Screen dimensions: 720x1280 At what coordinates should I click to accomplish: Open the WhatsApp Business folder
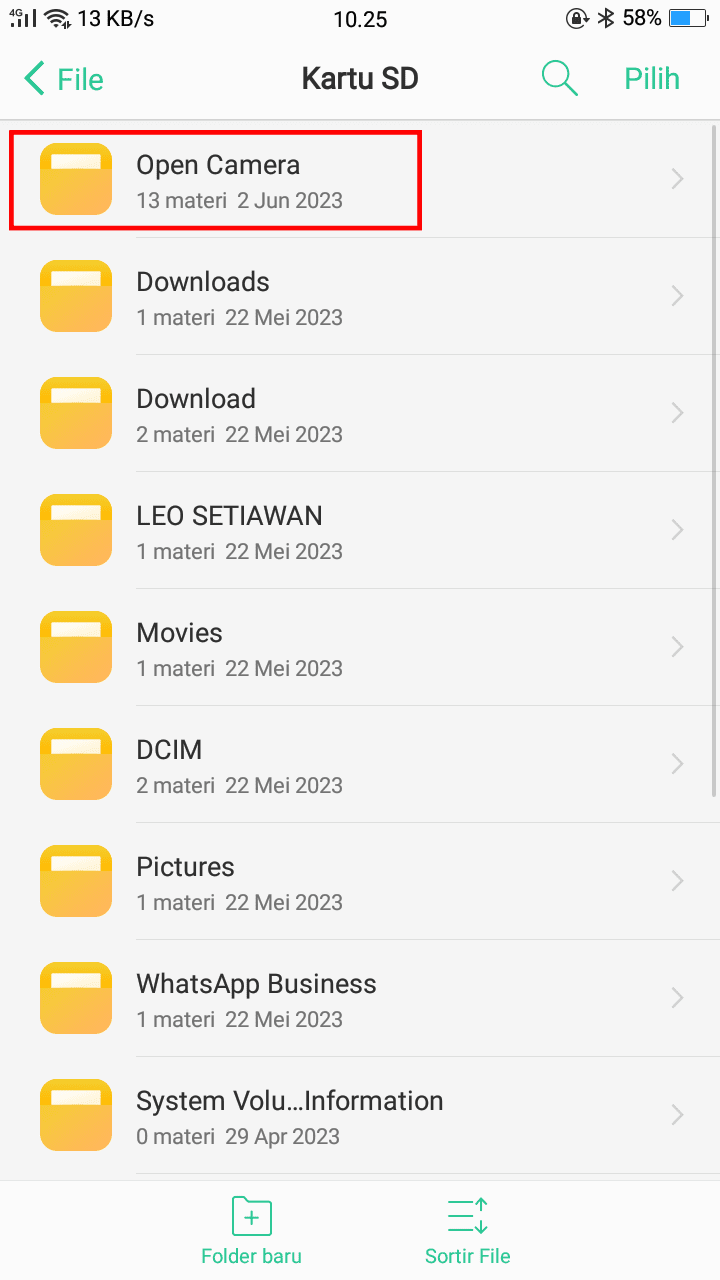point(360,998)
